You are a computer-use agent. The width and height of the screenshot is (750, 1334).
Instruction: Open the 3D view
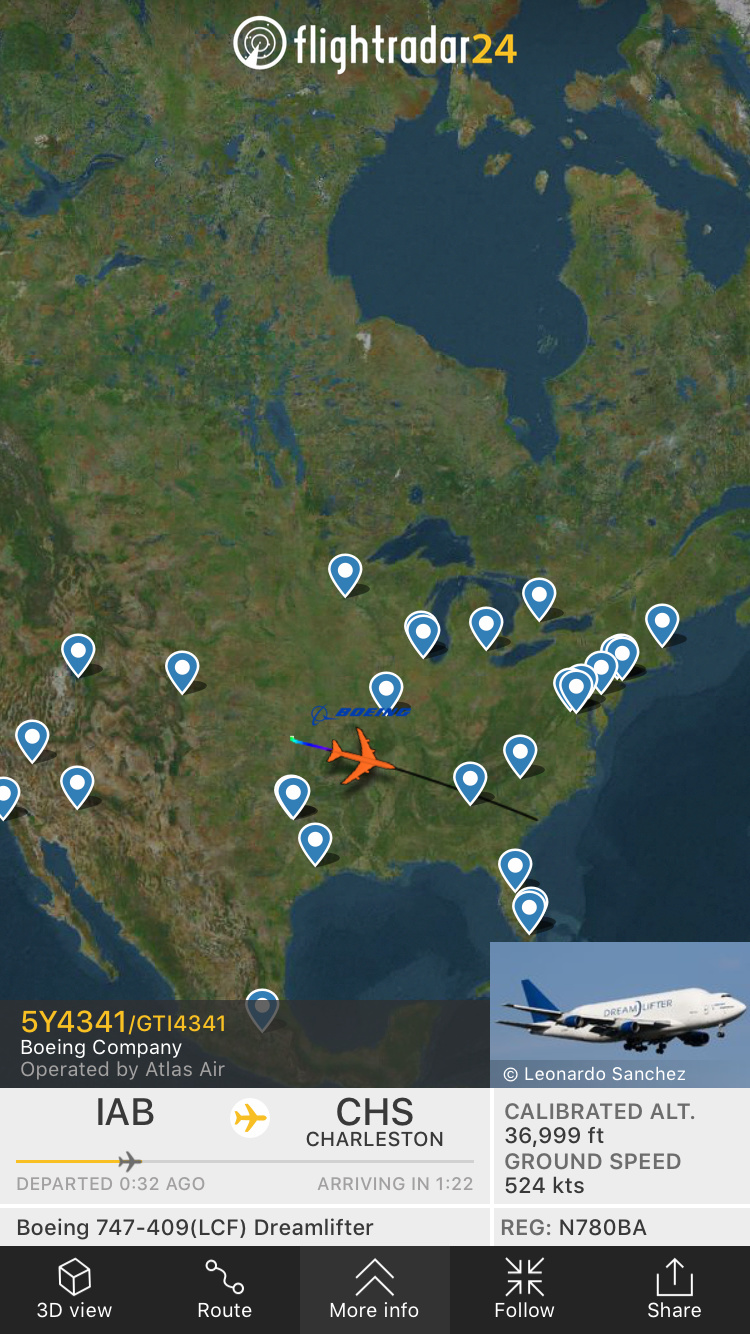coord(74,1290)
